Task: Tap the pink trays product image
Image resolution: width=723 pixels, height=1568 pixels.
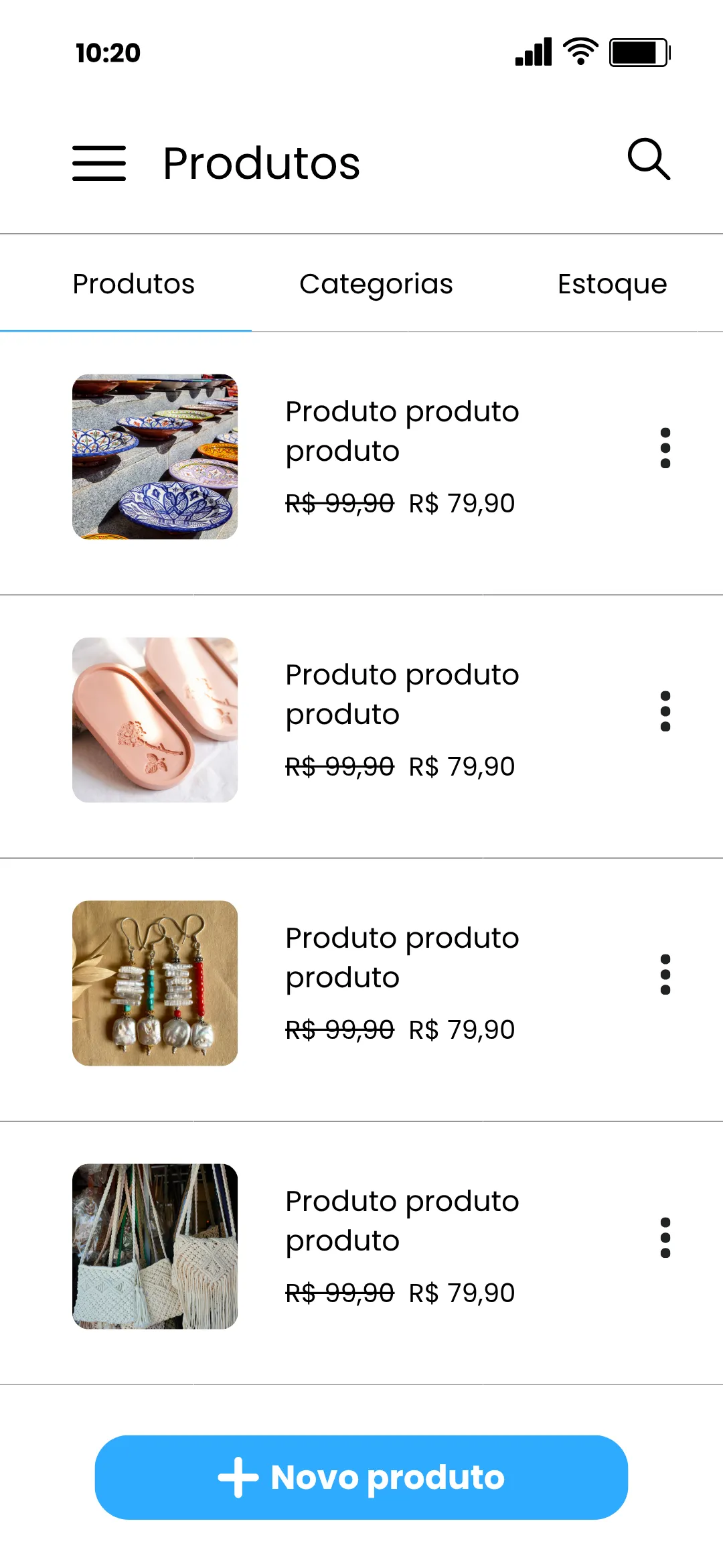Action: point(155,718)
